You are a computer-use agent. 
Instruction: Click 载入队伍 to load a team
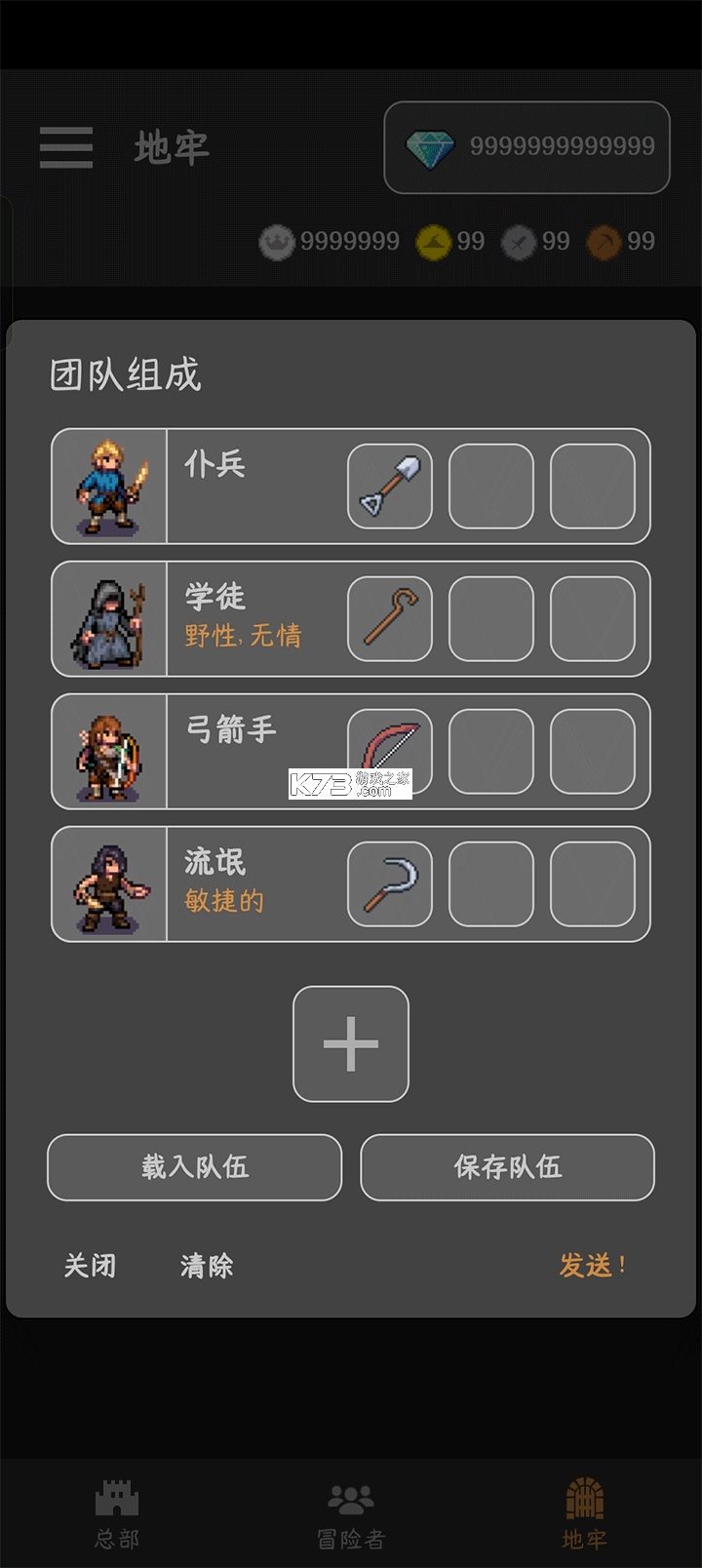[194, 1167]
